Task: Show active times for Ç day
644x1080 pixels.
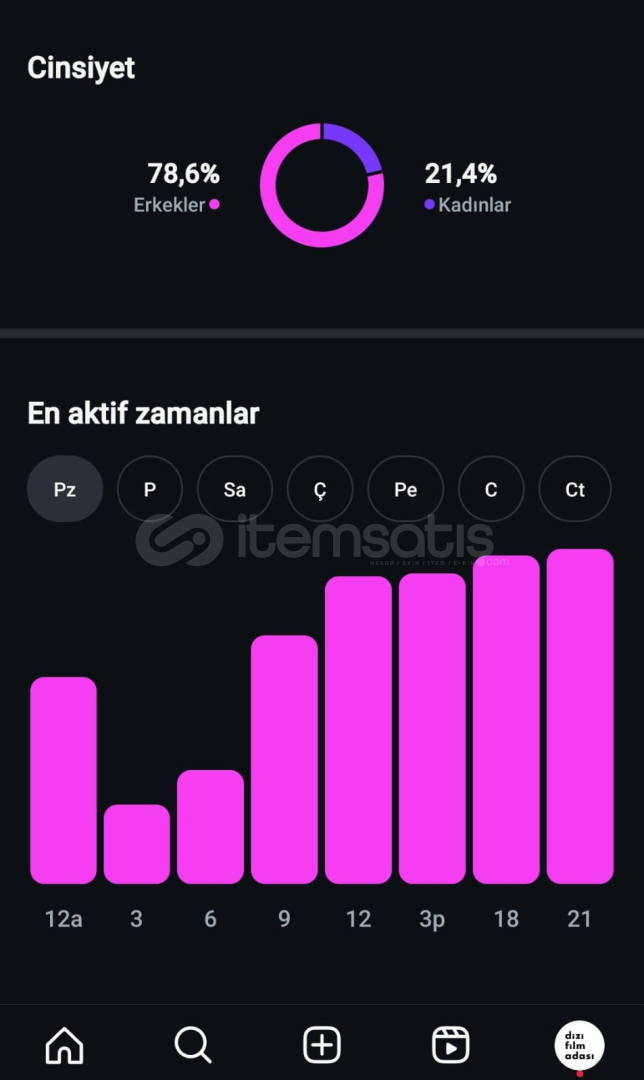Action: (320, 489)
